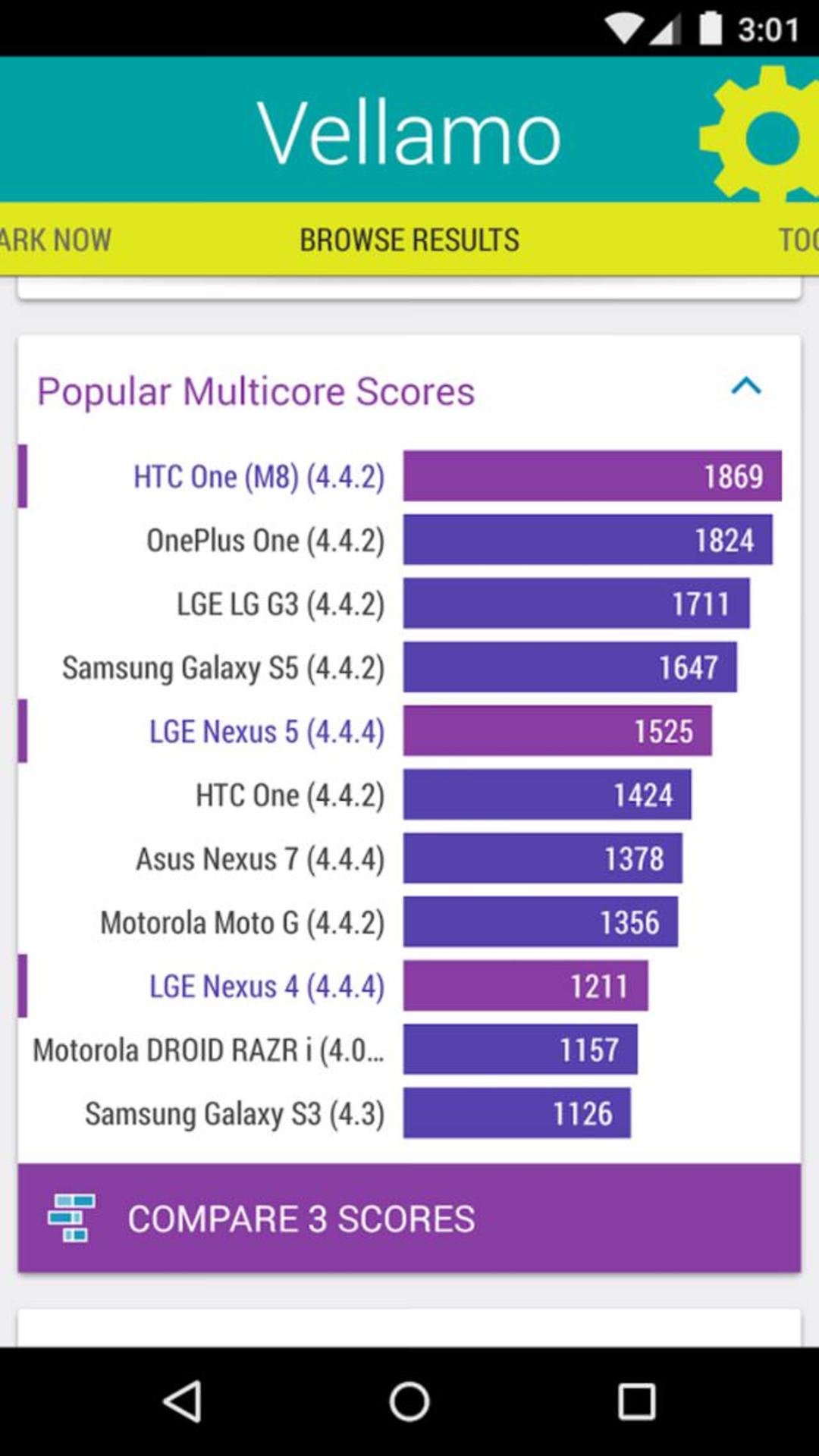The height and width of the screenshot is (1456, 819).
Task: Select Motorola DROID RAZR i row
Action: (409, 1050)
